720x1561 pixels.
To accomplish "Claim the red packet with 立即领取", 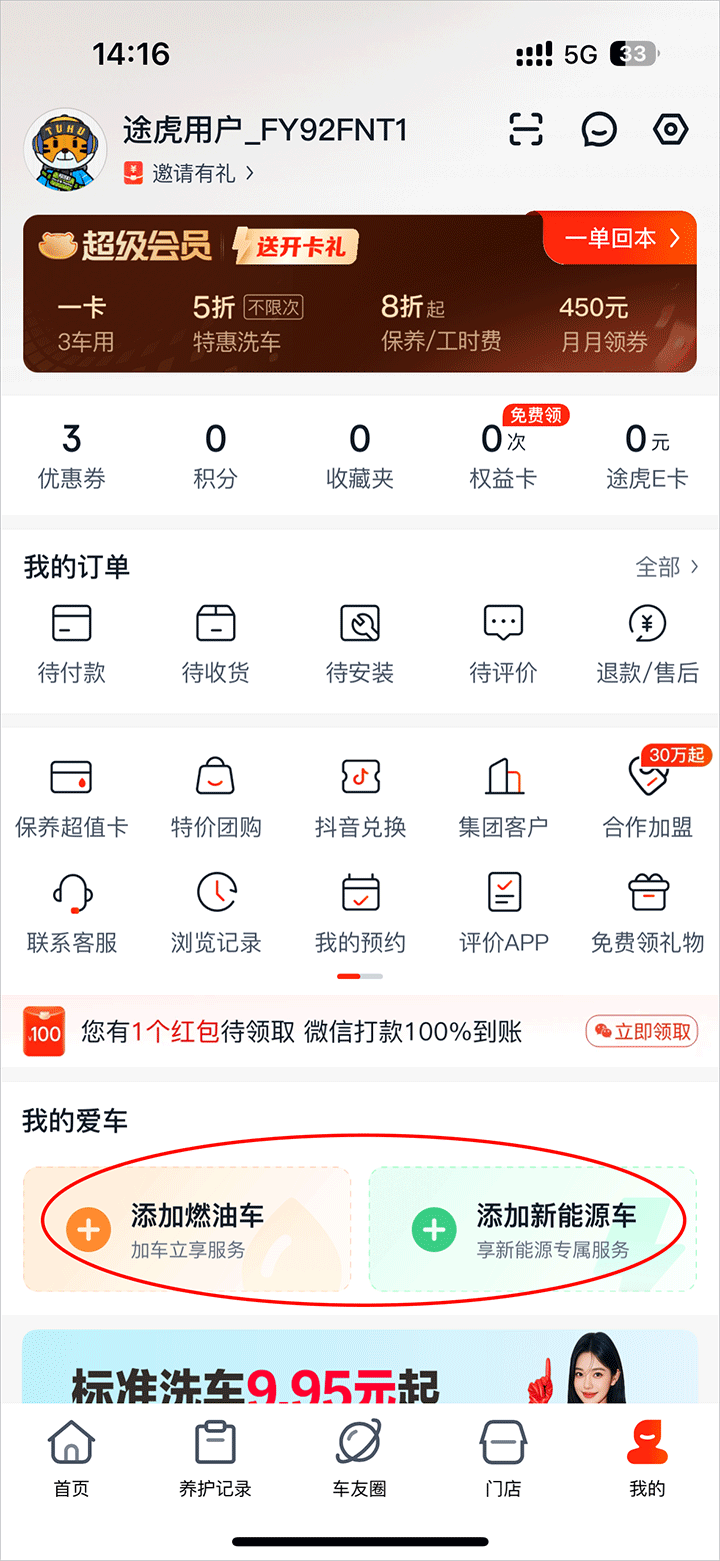I will click(x=642, y=1031).
